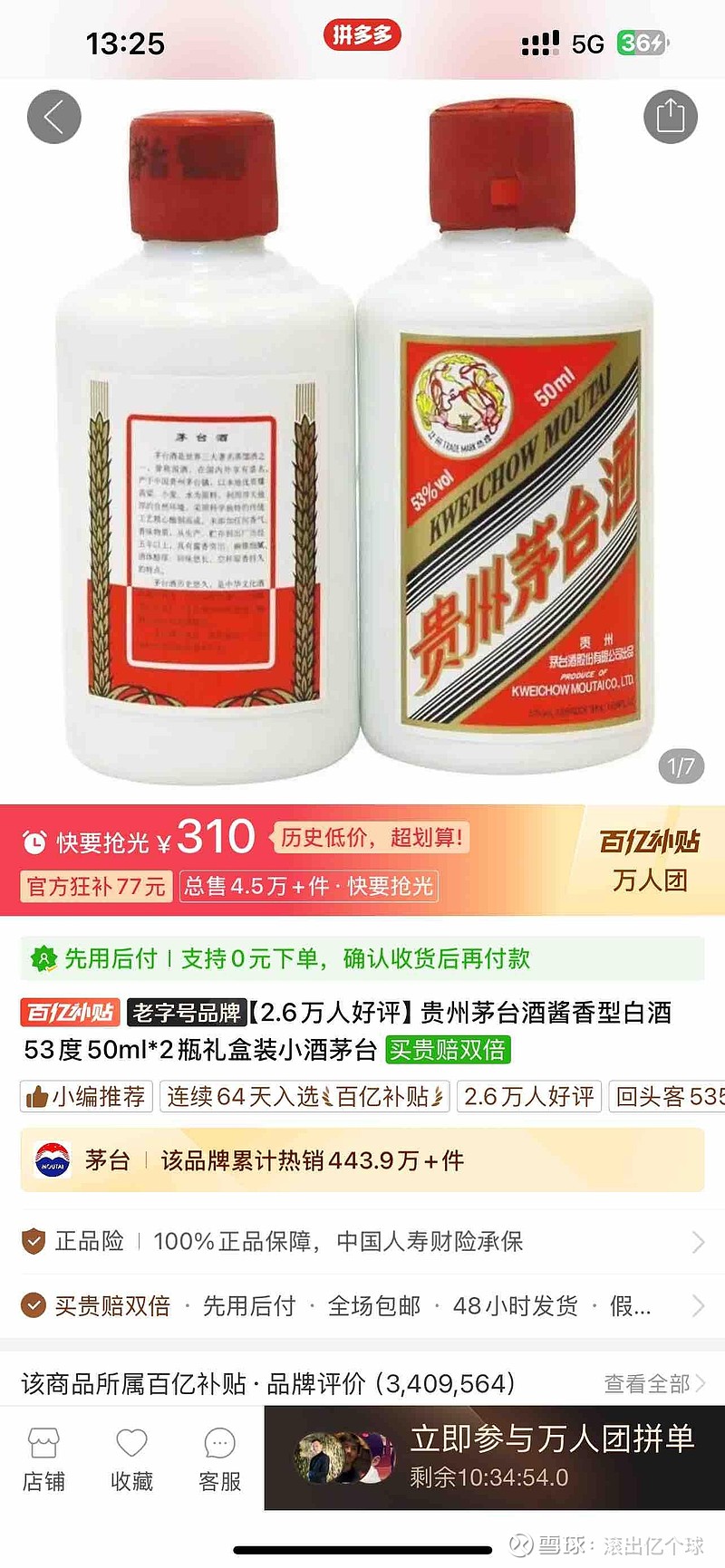Open the 茅台 brand row
The width and height of the screenshot is (725, 1568).
tap(362, 1160)
